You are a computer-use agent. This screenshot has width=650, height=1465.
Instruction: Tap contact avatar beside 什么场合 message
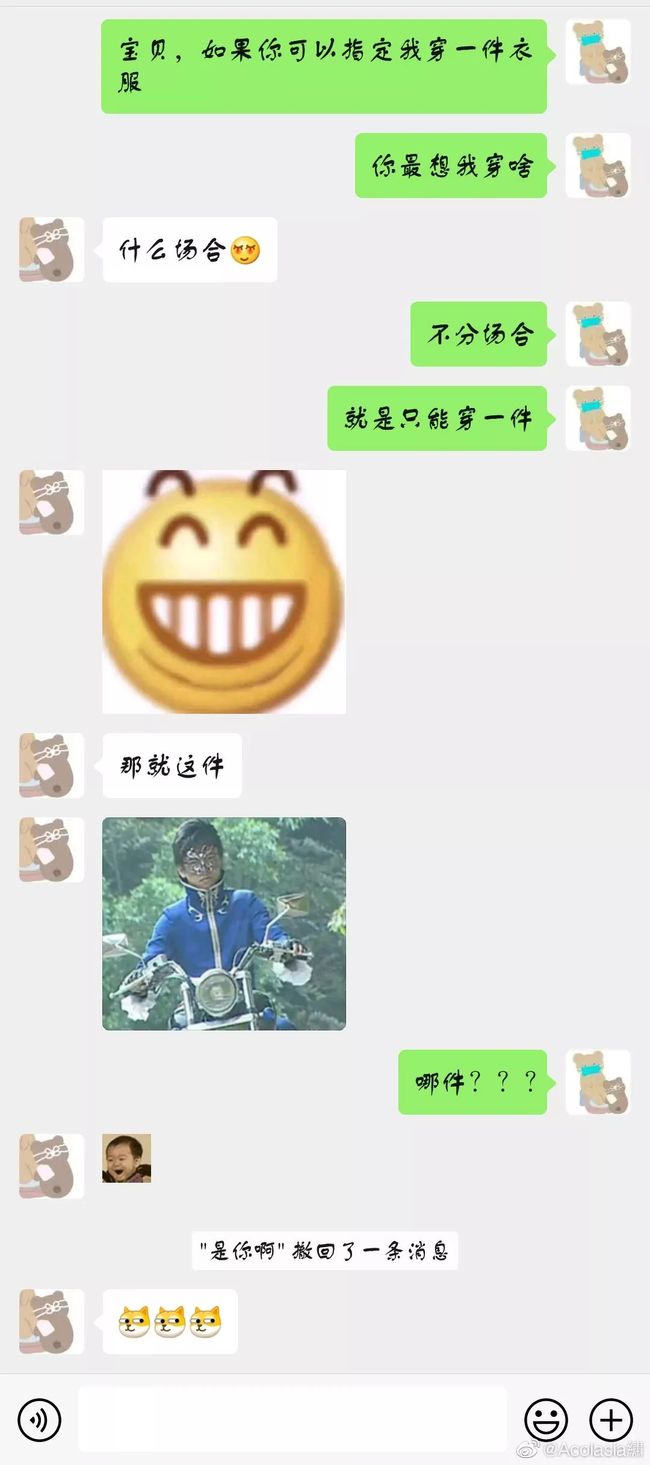[x=51, y=250]
